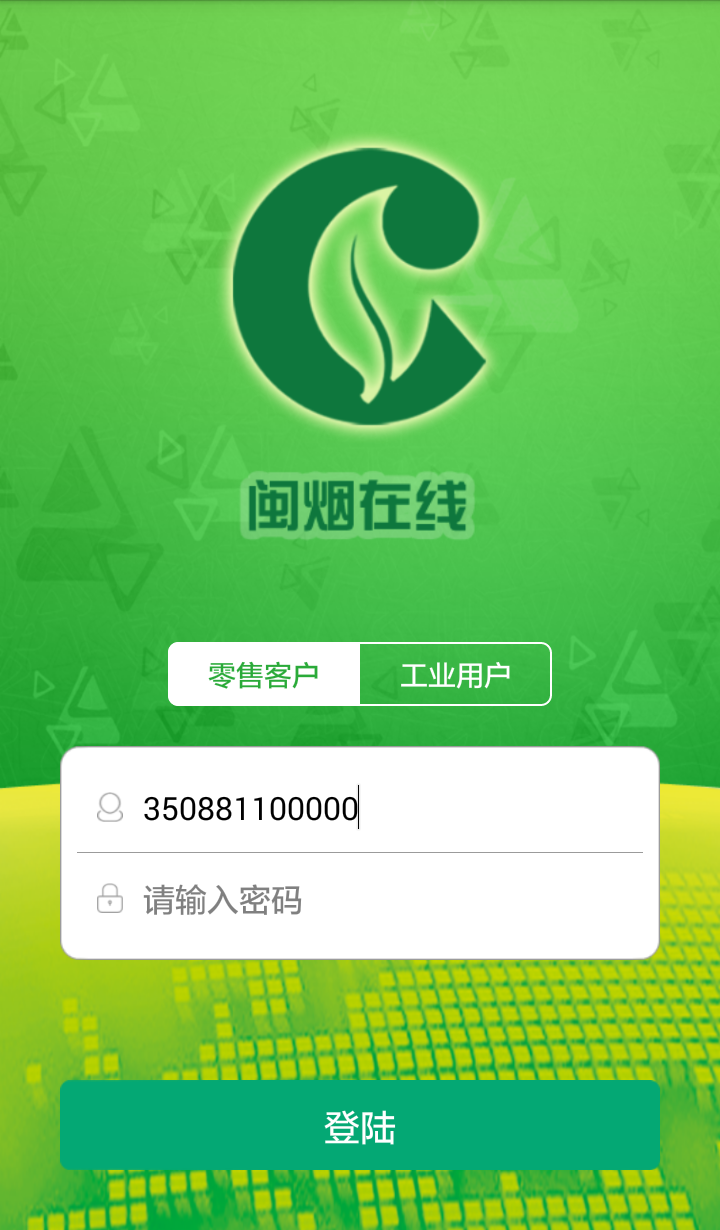
Task: Activate the highlighted retail customer option
Action: [x=265, y=674]
